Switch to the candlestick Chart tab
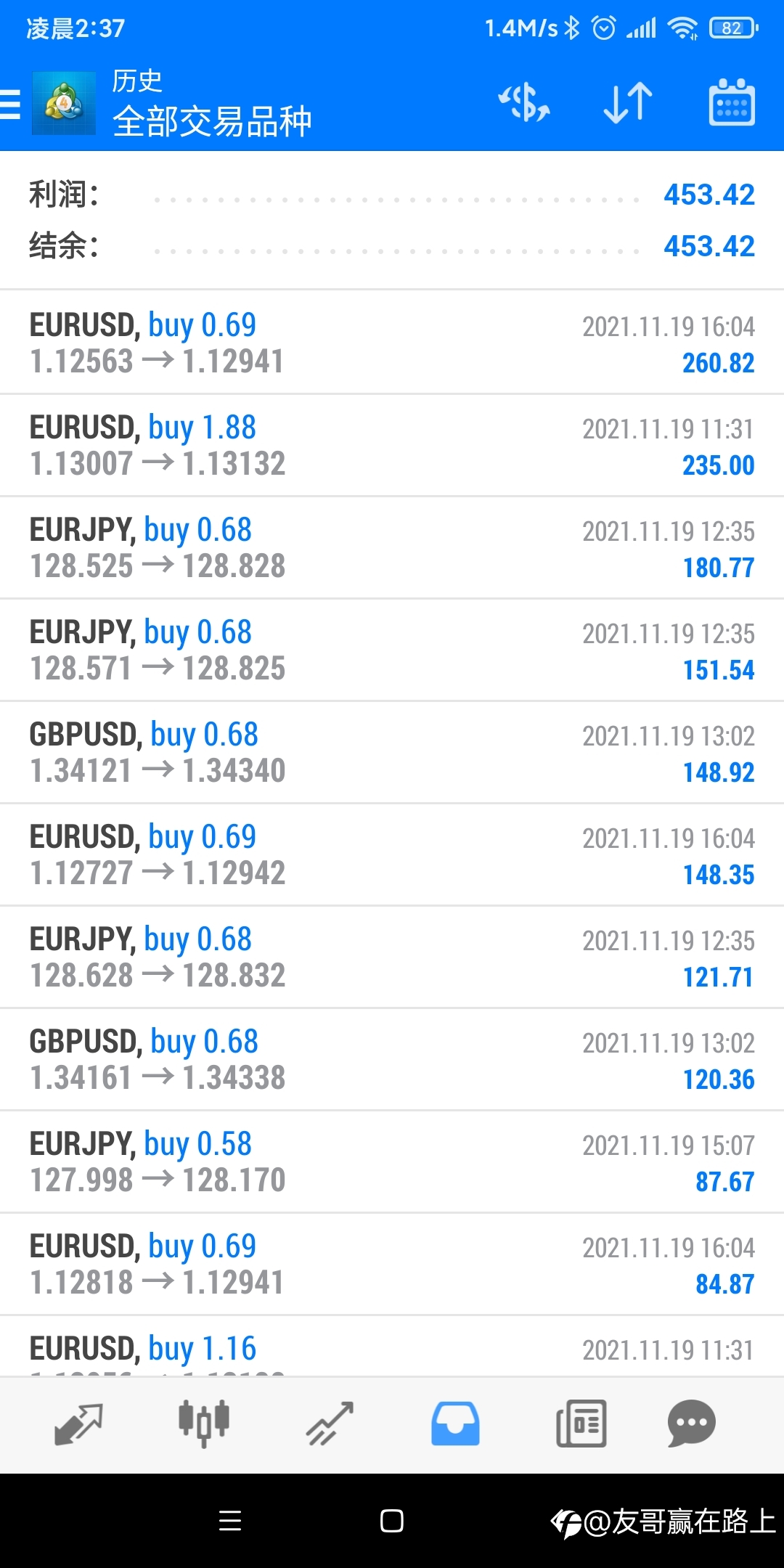Image resolution: width=784 pixels, height=1568 pixels. 204,1424
